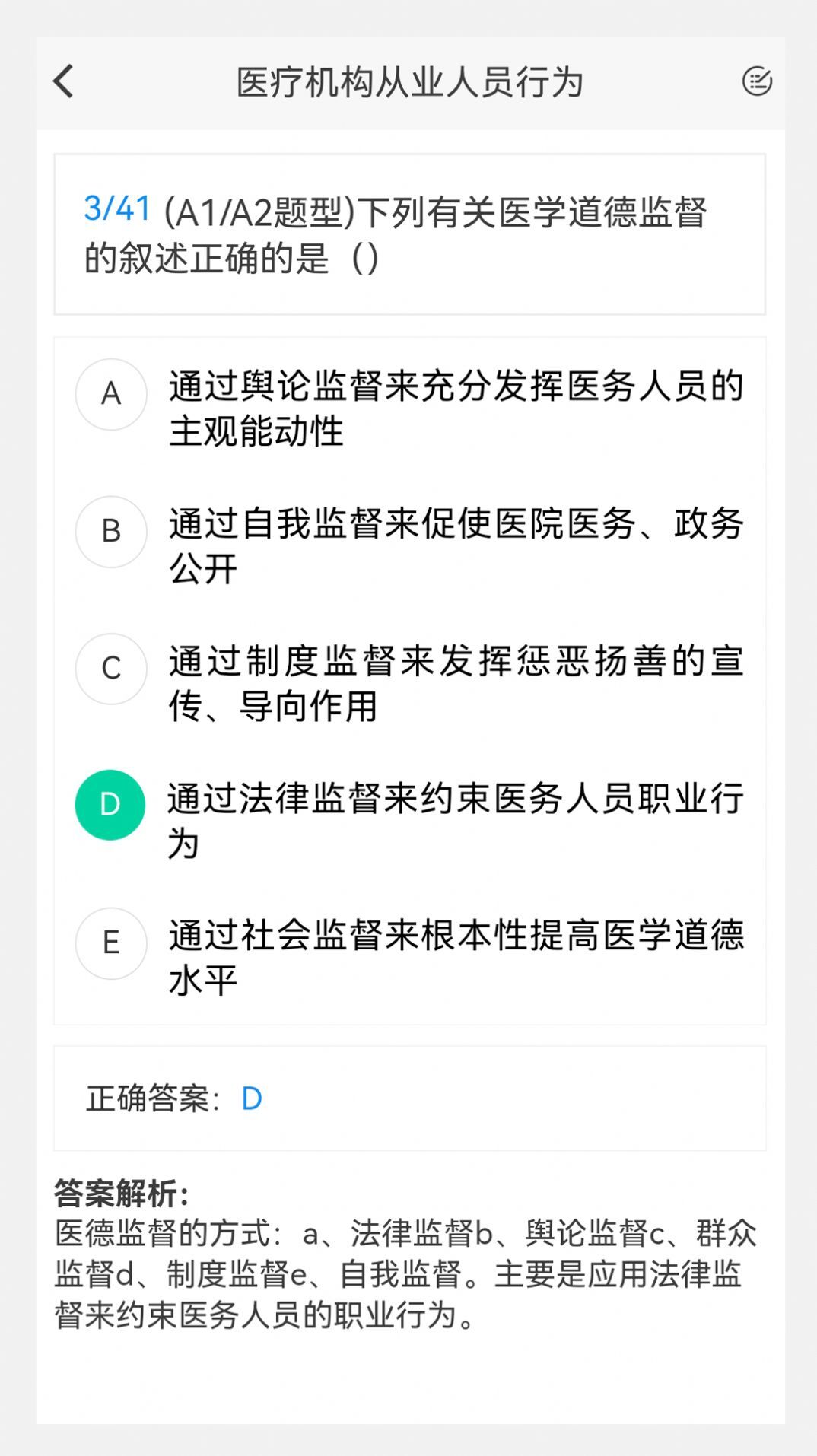The image size is (817, 1456).
Task: Tap the circled E option marker
Action: coord(111,943)
